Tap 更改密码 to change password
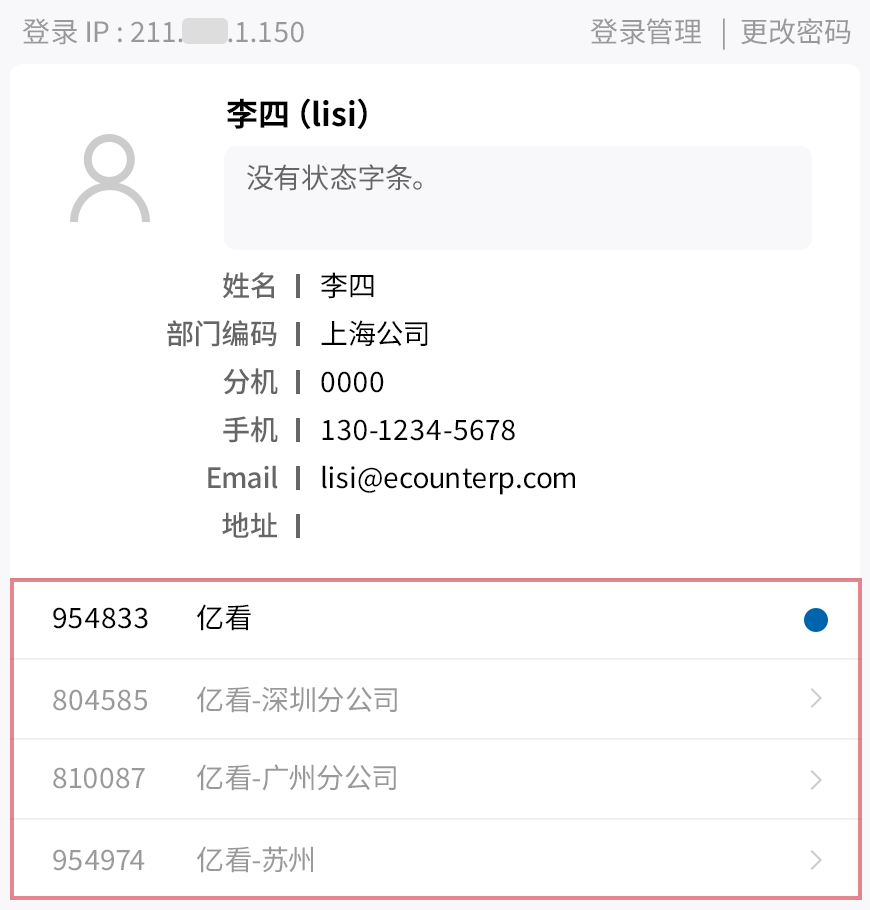Viewport: 870px width, 910px height. coord(795,32)
